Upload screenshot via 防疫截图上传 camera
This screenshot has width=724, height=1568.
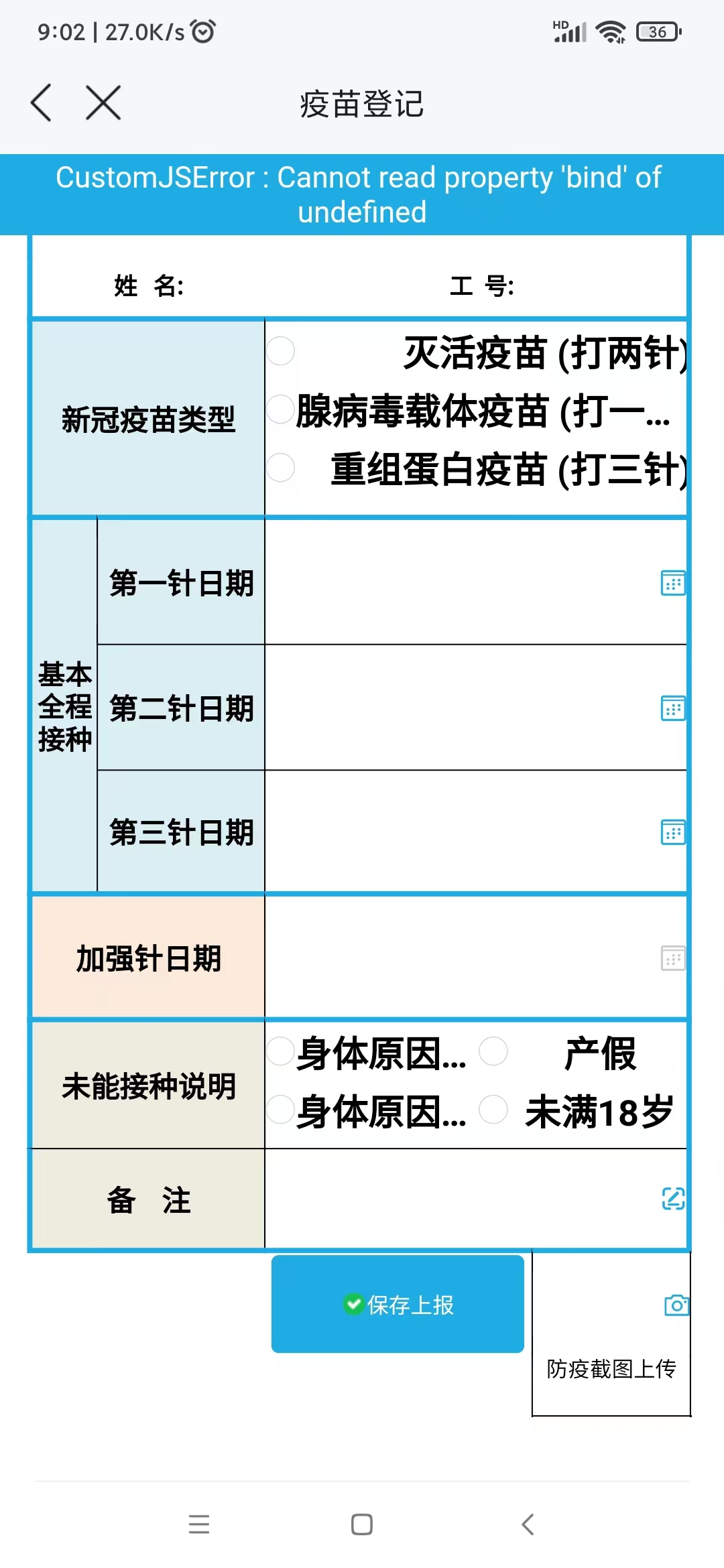pos(676,1305)
